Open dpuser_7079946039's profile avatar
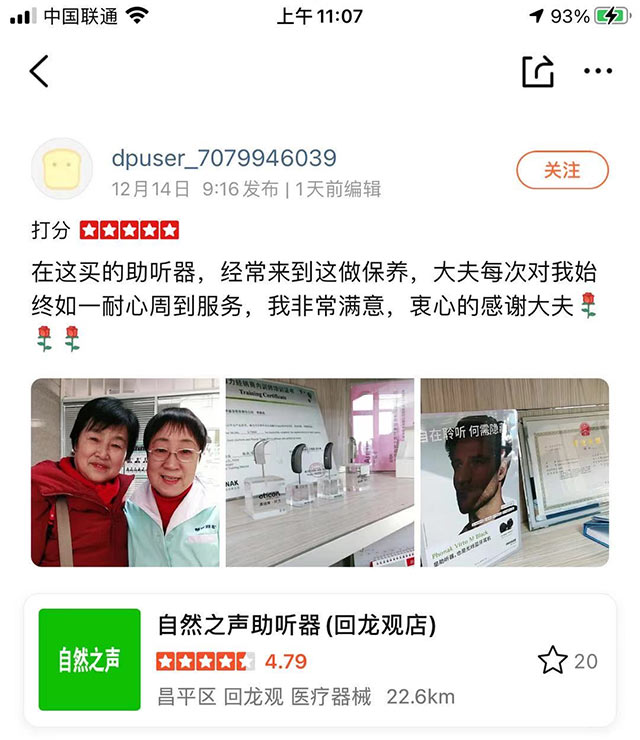 (x=62, y=170)
